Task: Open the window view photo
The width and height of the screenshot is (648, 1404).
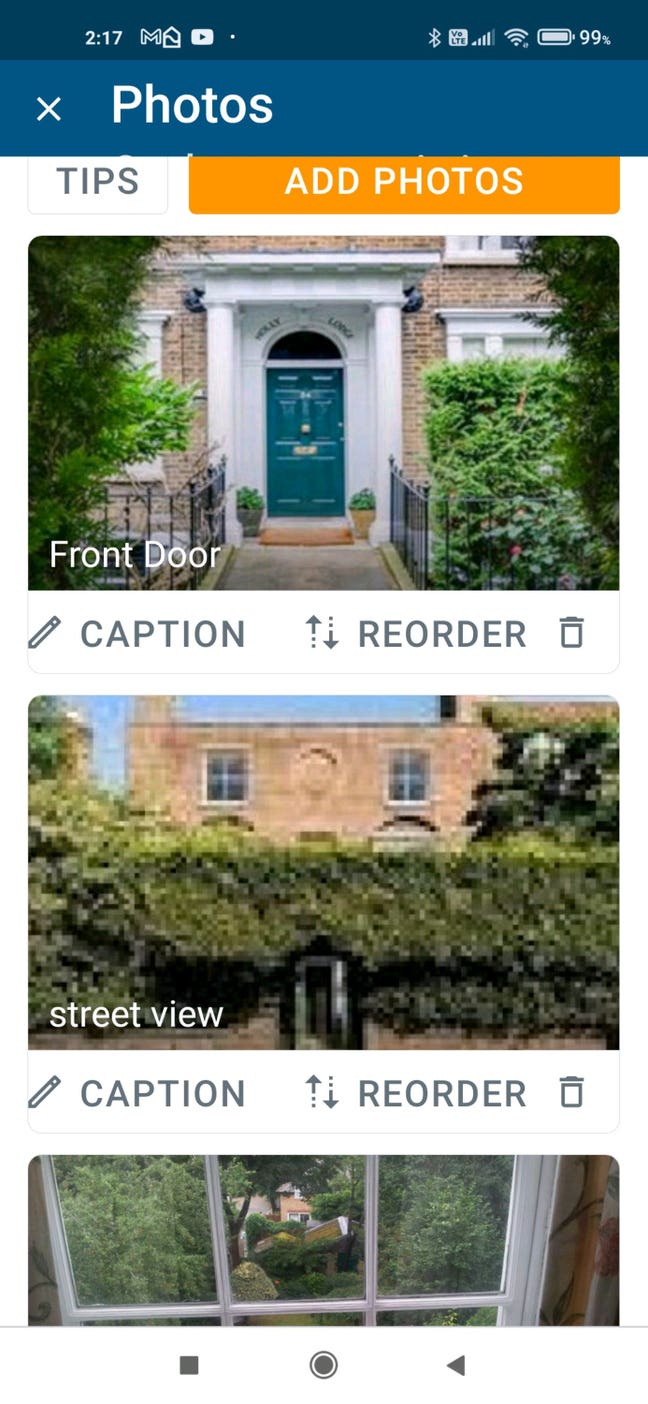Action: [x=323, y=1240]
